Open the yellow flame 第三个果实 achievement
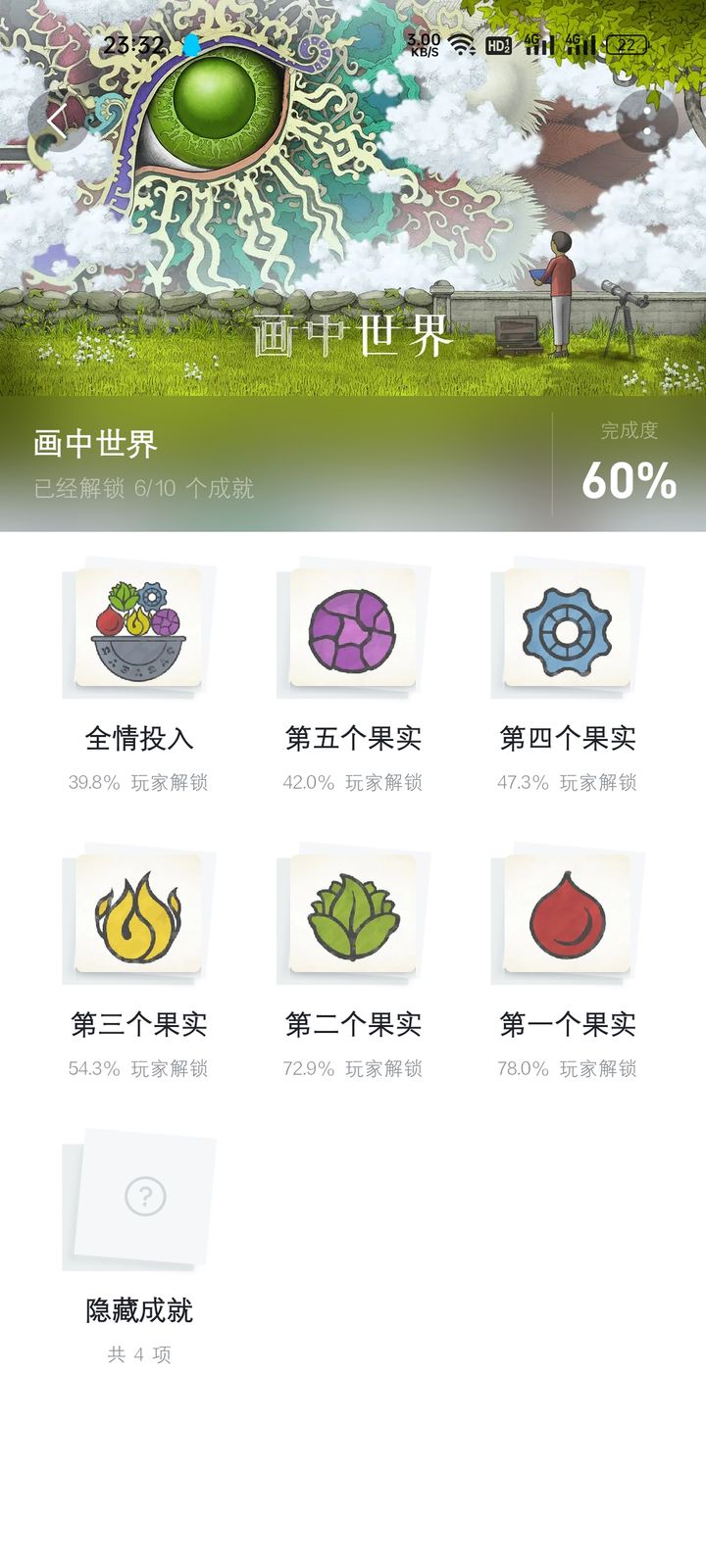Screen dimensions: 706x1568 coord(137,921)
